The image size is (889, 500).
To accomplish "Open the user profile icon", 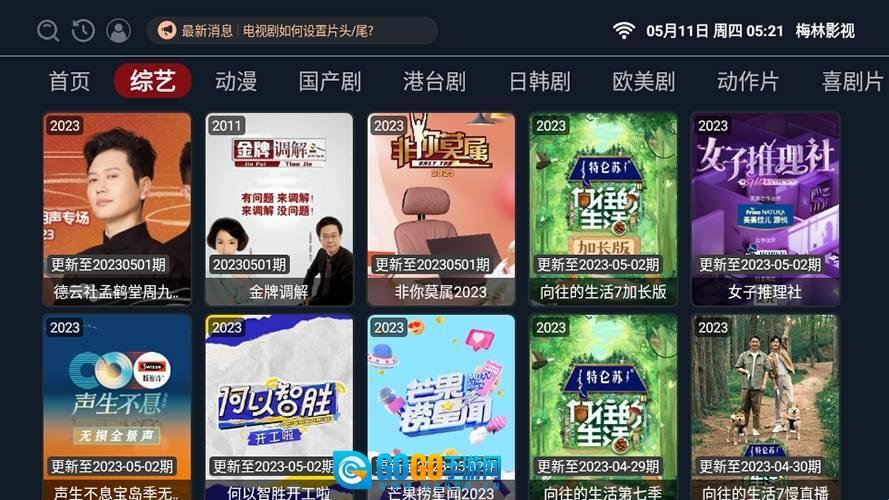I will coord(118,30).
